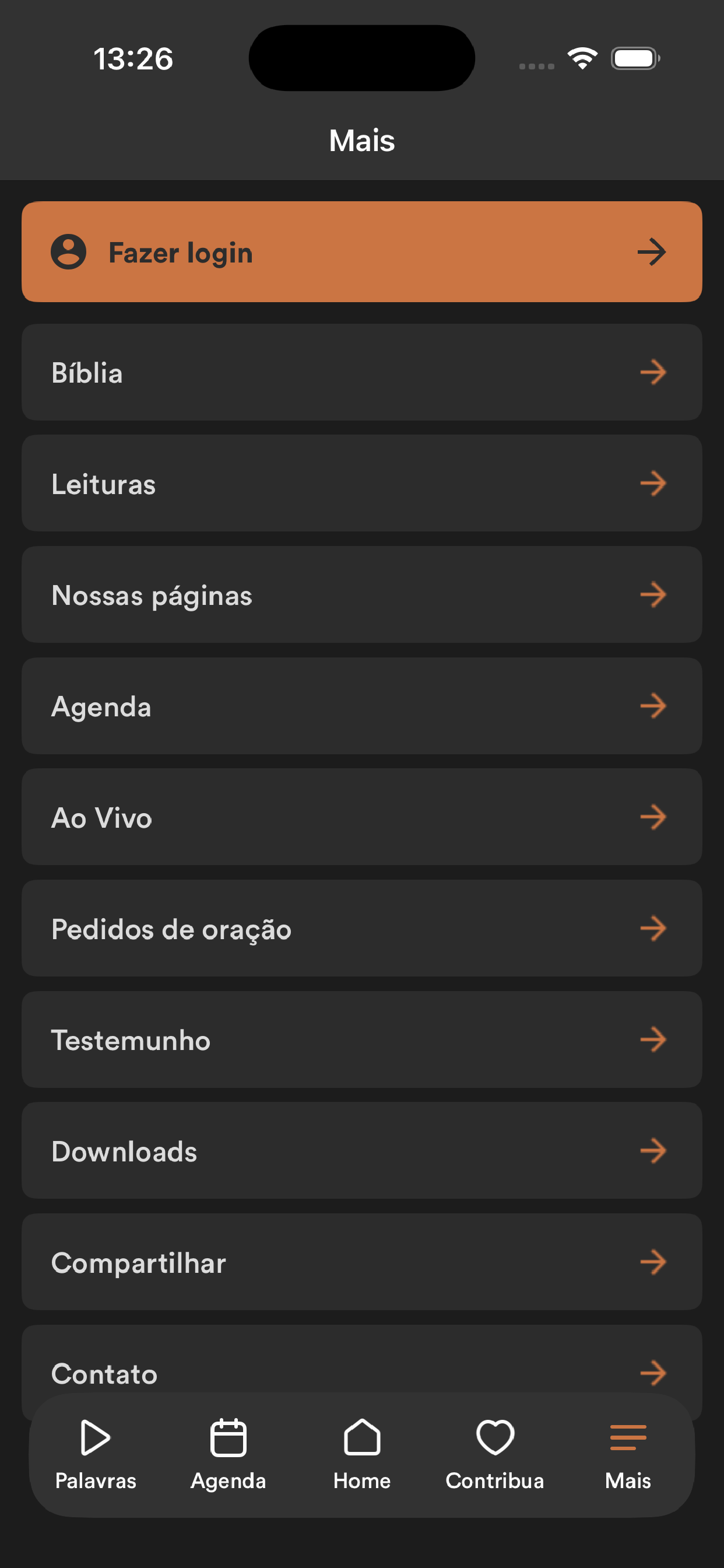The width and height of the screenshot is (724, 1568).
Task: Tap the Fazer login button
Action: (x=362, y=251)
